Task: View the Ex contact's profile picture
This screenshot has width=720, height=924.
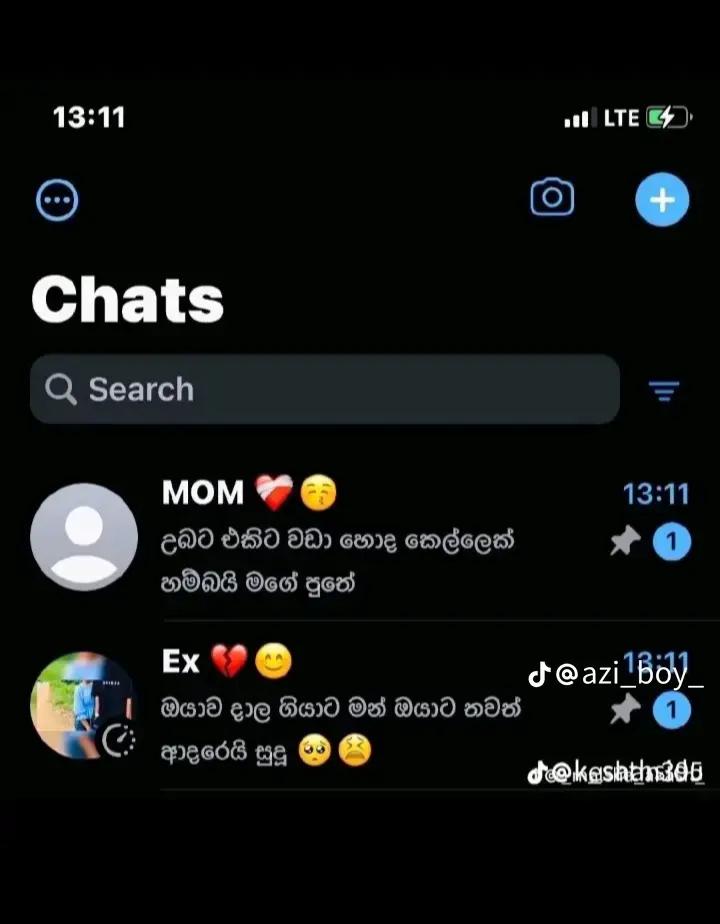Action: pos(83,705)
